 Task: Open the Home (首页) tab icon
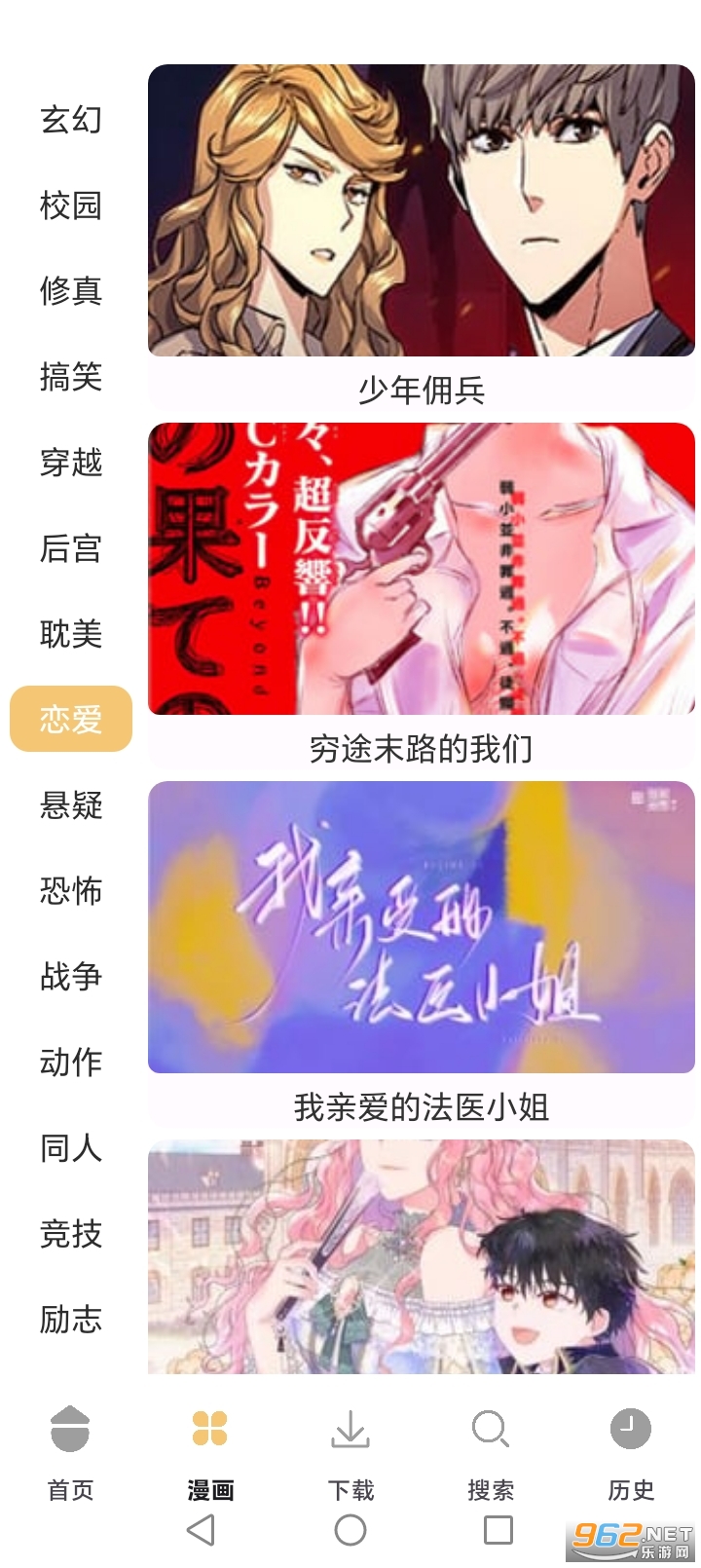pyautogui.click(x=68, y=1432)
